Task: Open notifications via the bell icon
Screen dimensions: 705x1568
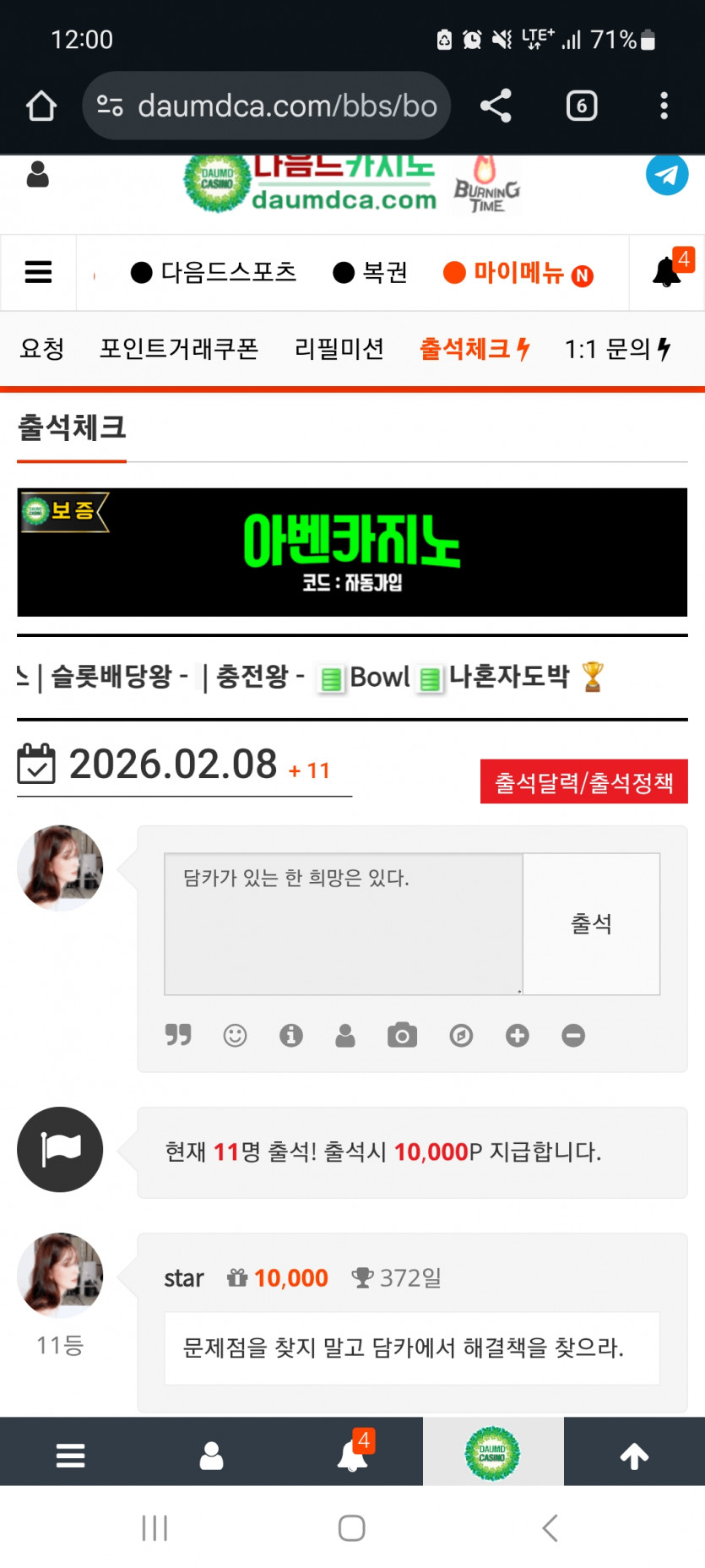Action: [666, 272]
